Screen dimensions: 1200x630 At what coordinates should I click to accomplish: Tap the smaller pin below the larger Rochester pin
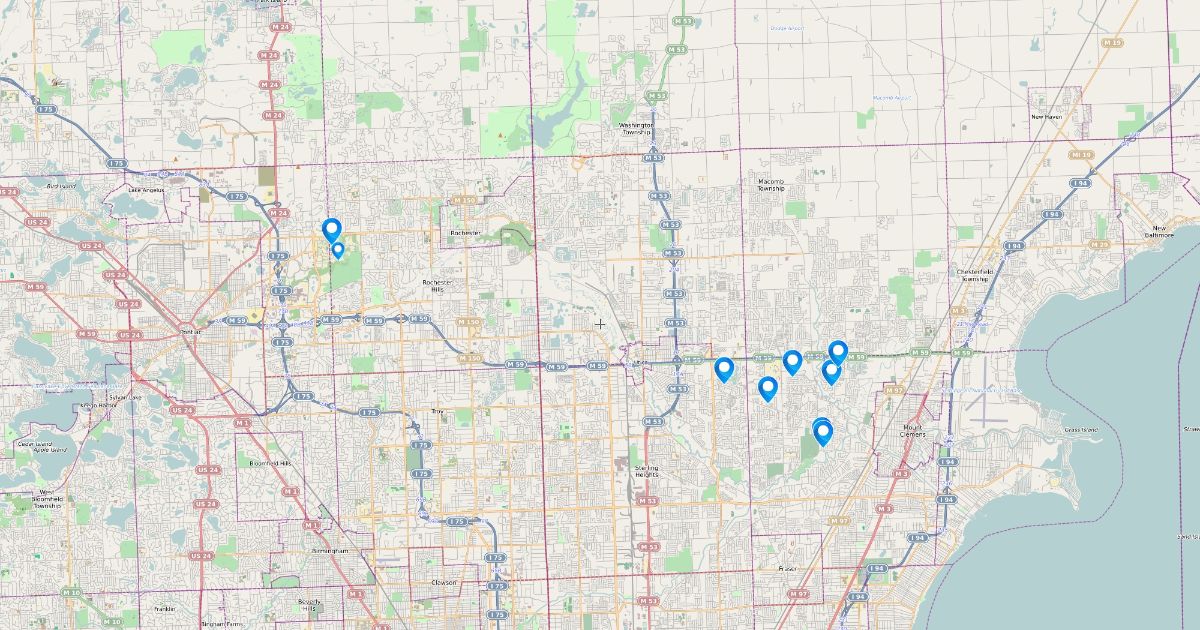(x=338, y=249)
